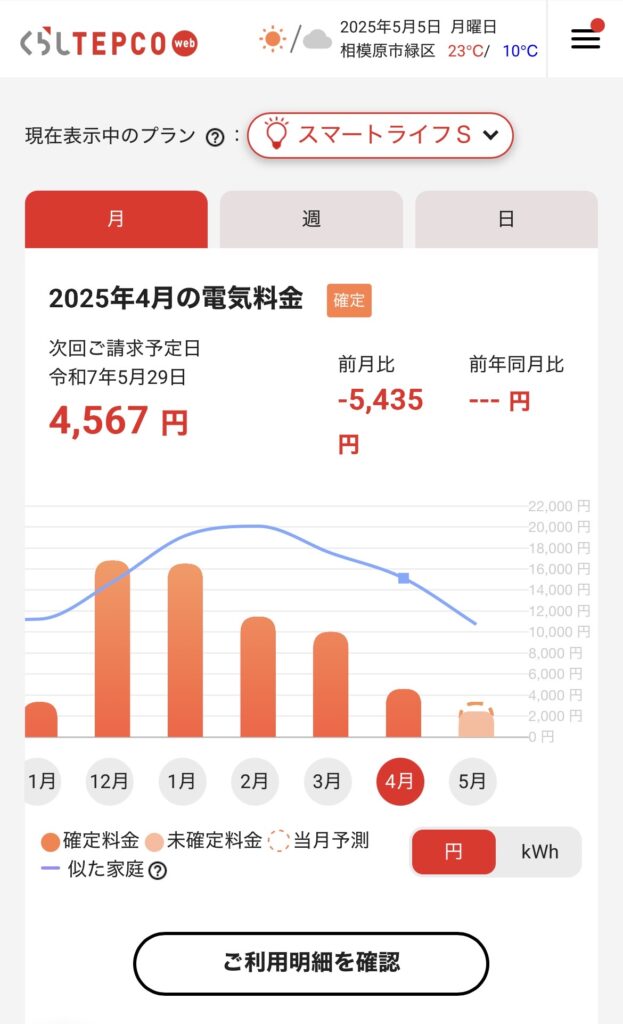Image resolution: width=623 pixels, height=1024 pixels.
Task: Open the hamburger menu
Action: [x=585, y=39]
